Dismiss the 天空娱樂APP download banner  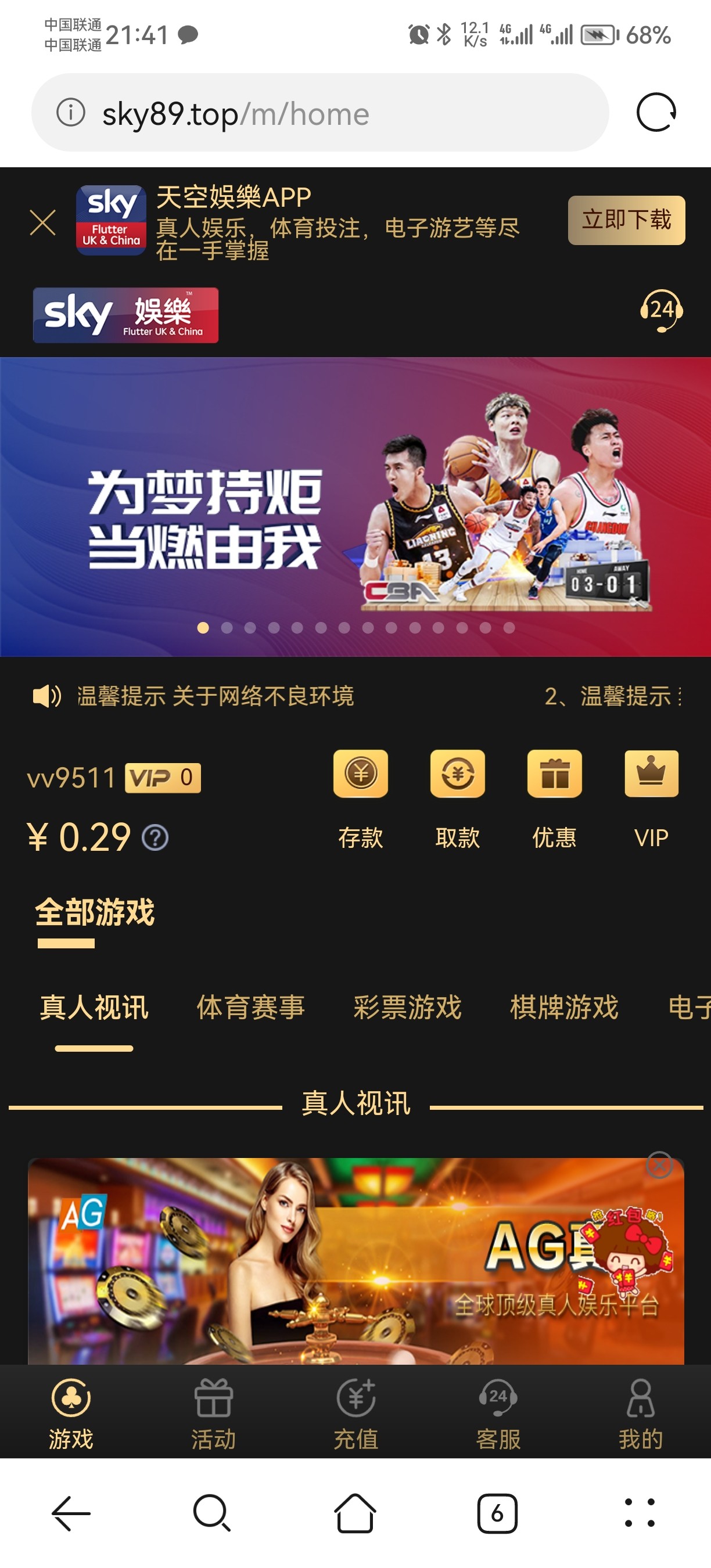41,223
